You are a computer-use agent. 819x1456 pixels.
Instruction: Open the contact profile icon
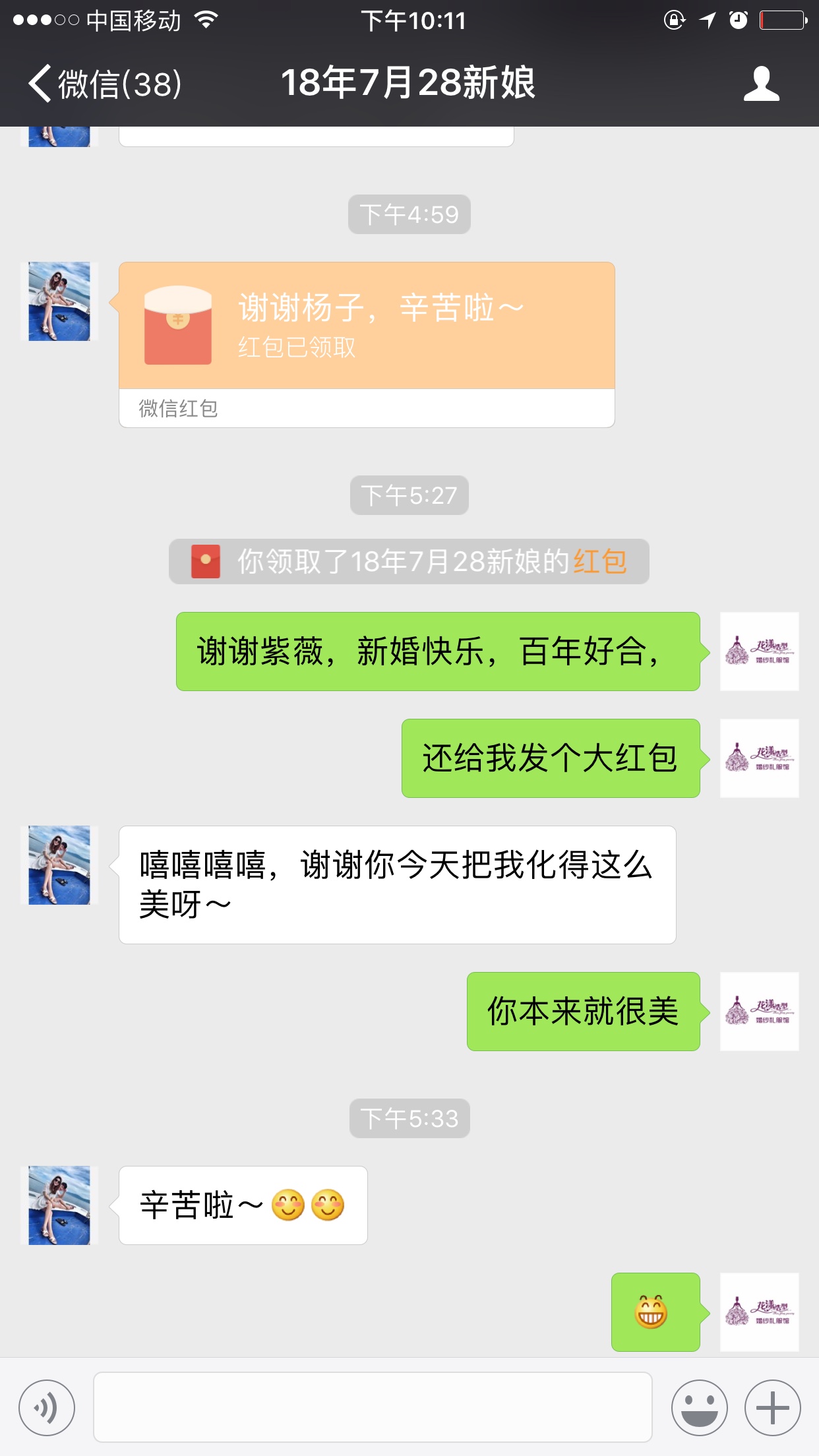[x=762, y=84]
